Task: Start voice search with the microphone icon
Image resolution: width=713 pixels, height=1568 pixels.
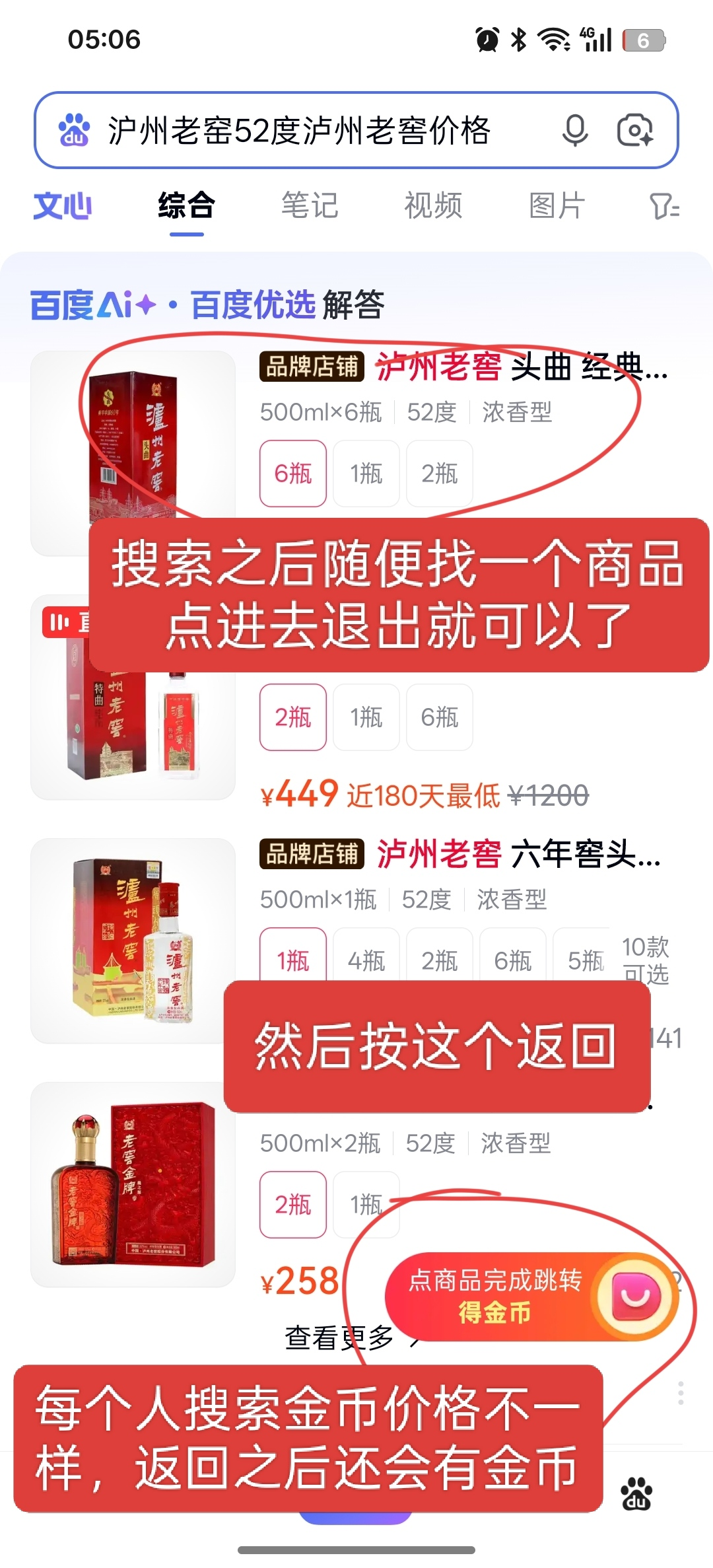Action: pyautogui.click(x=575, y=130)
